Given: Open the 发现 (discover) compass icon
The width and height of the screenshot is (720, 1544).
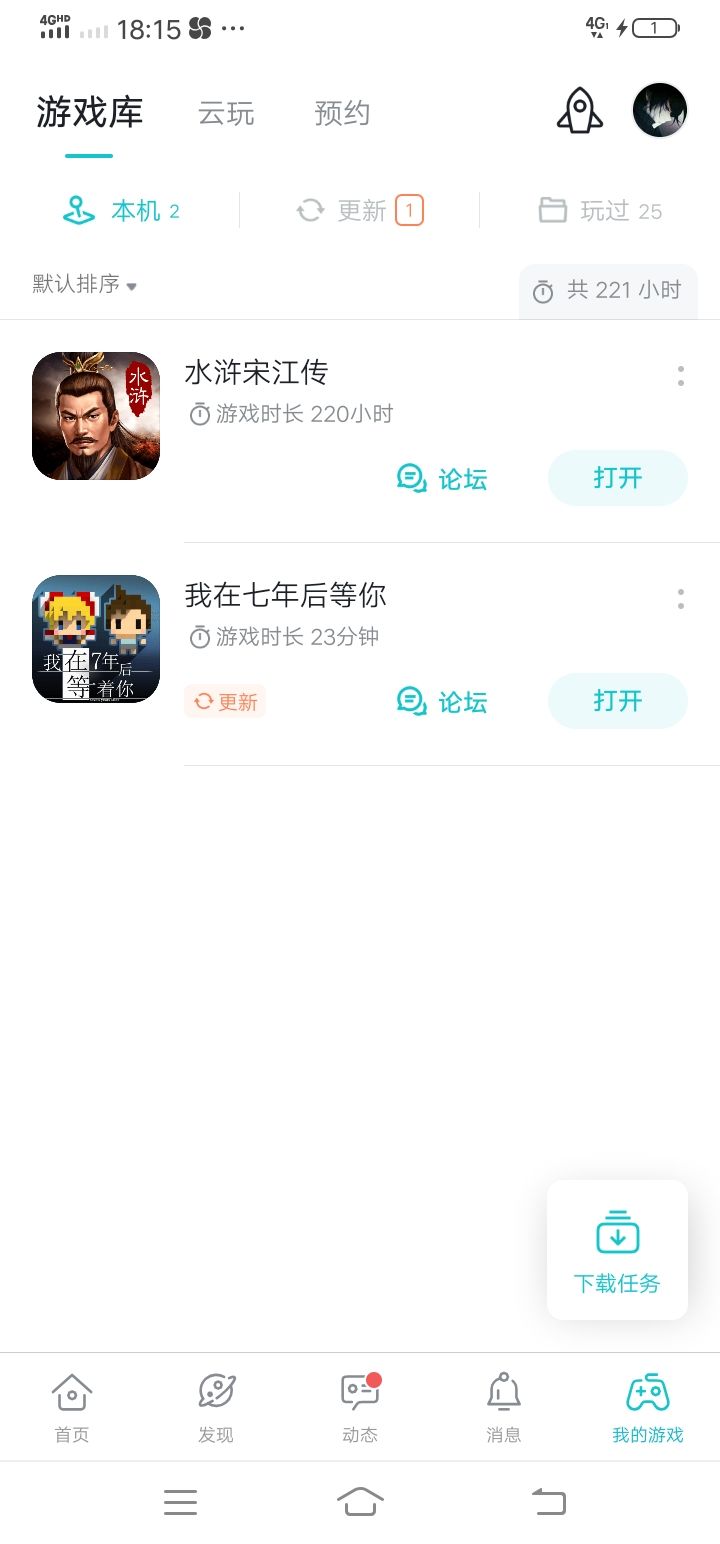Looking at the screenshot, I should click(x=215, y=1391).
